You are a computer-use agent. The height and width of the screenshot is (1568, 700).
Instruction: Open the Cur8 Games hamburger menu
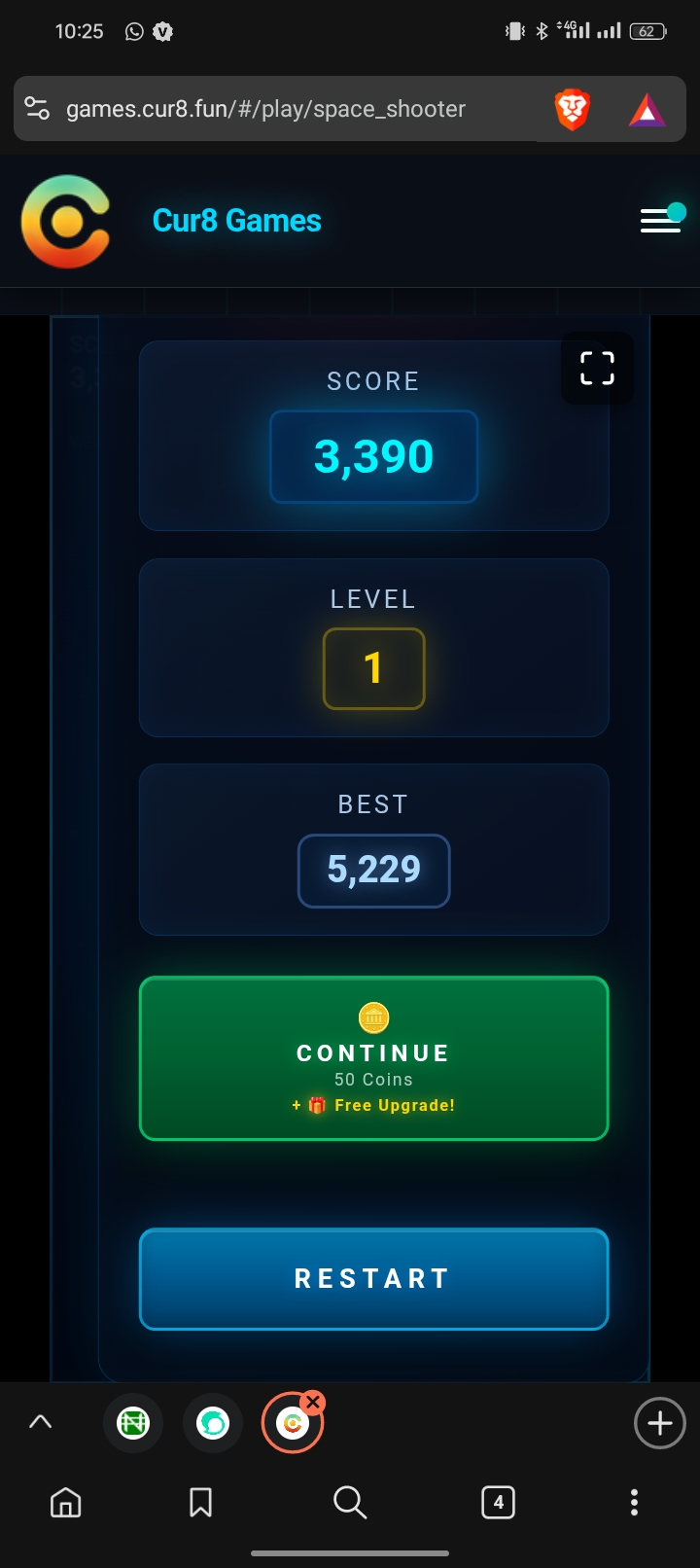[x=661, y=221]
